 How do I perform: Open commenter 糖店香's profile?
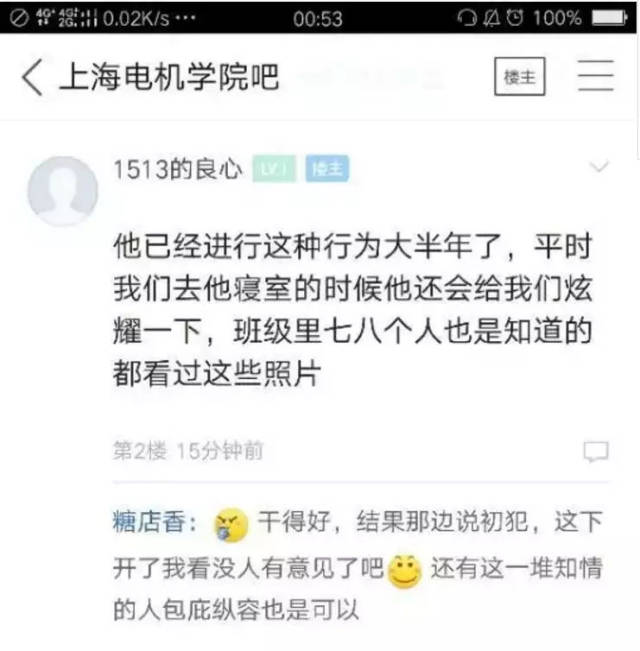coord(149,522)
